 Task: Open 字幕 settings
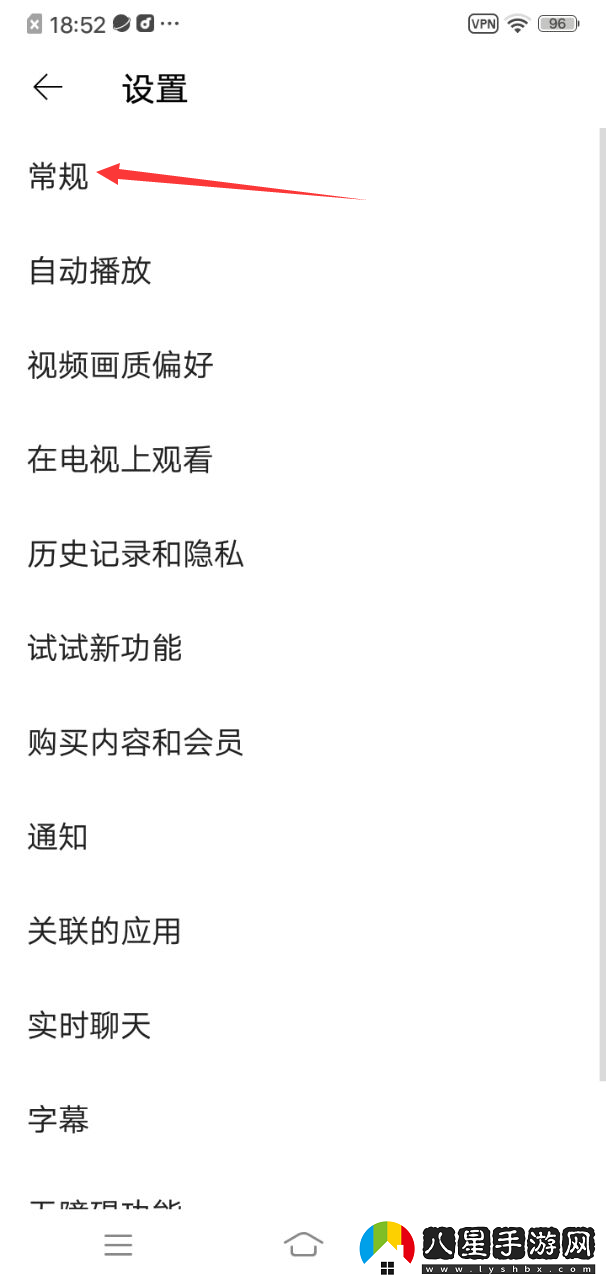pos(59,1119)
